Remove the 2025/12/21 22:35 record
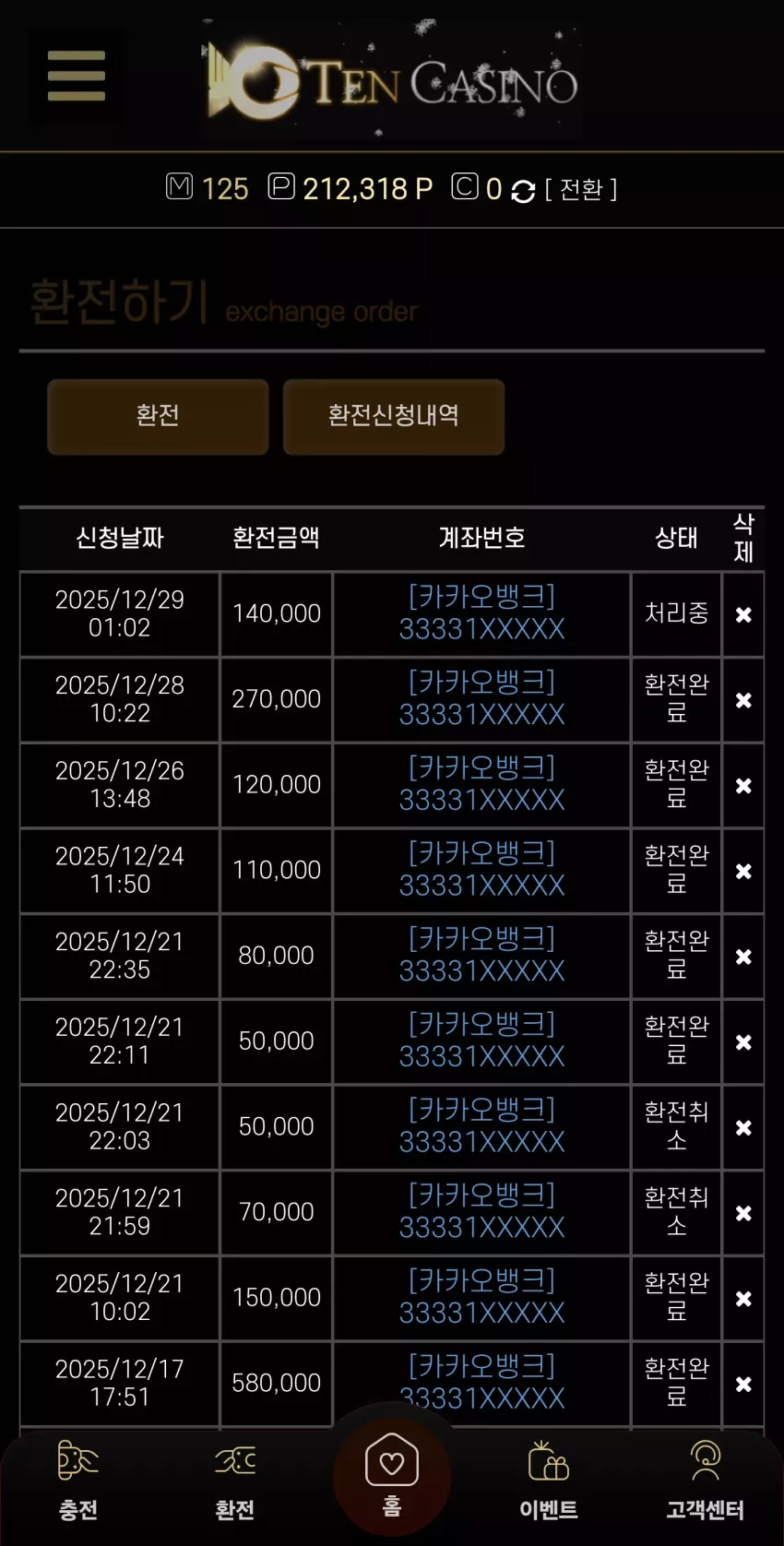This screenshot has height=1546, width=784. coord(743,957)
